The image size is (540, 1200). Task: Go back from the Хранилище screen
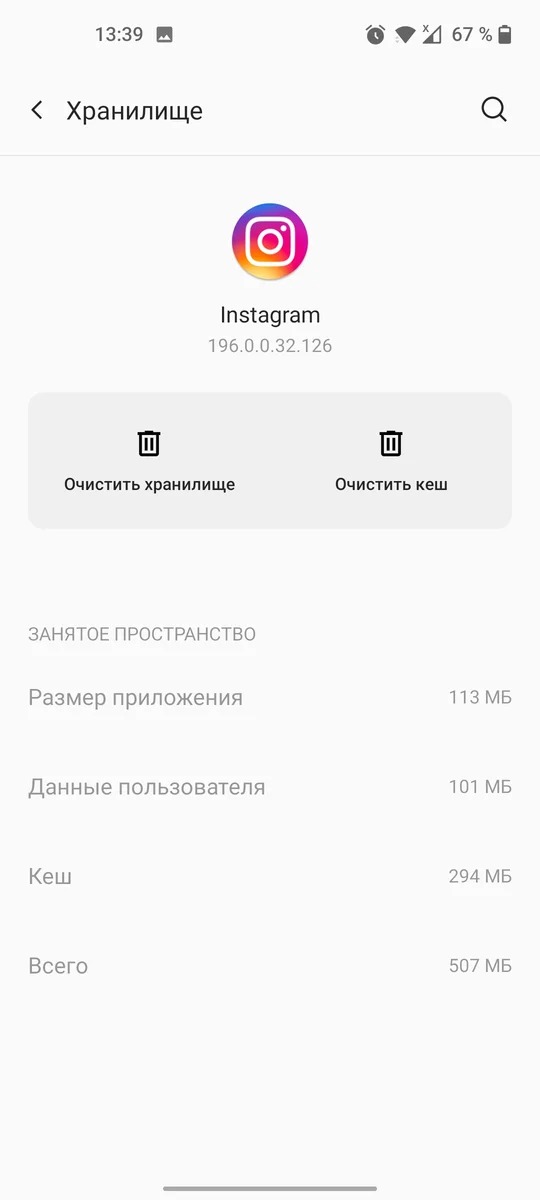(37, 110)
